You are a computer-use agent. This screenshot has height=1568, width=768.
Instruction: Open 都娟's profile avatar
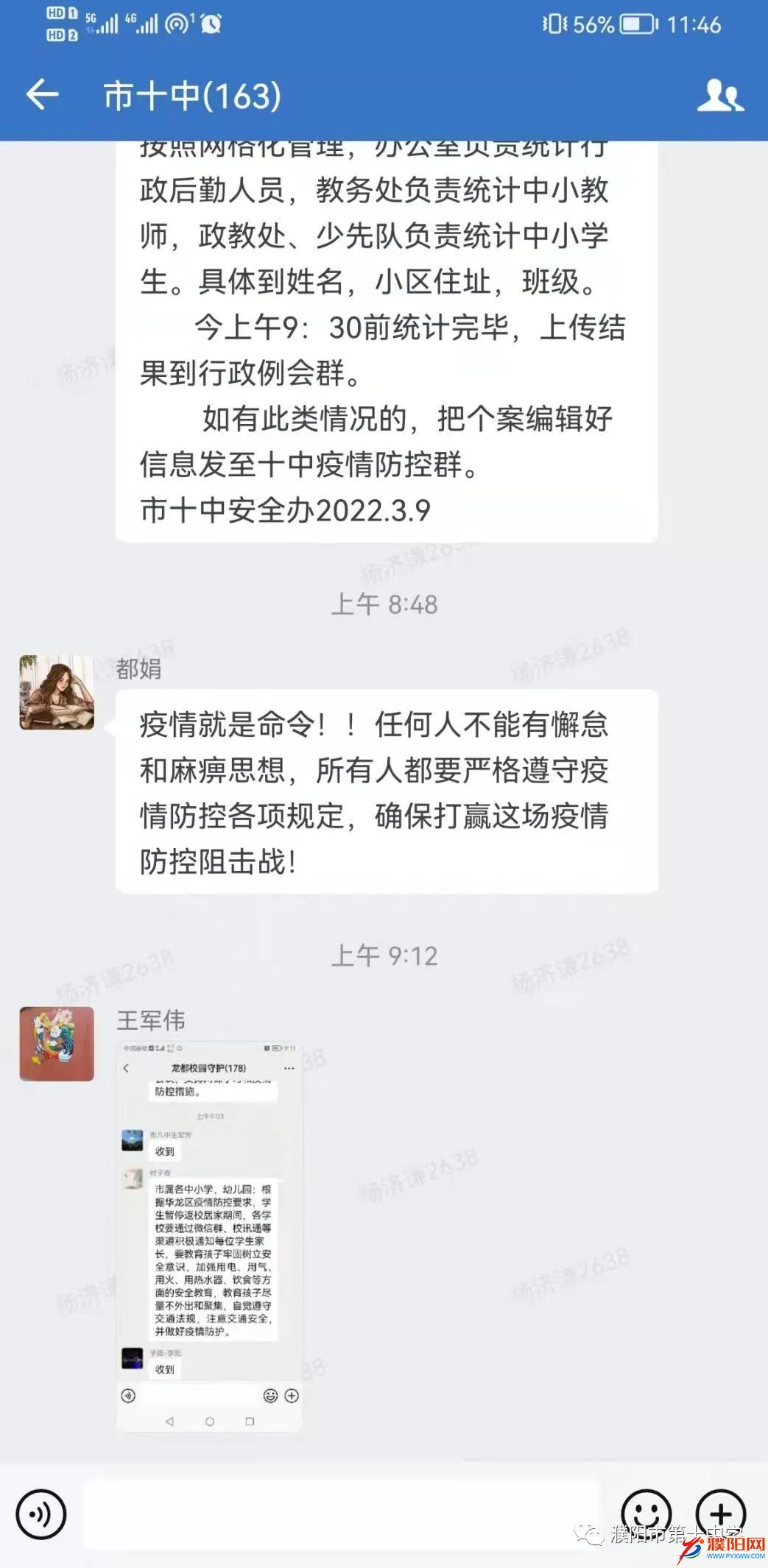point(57,693)
